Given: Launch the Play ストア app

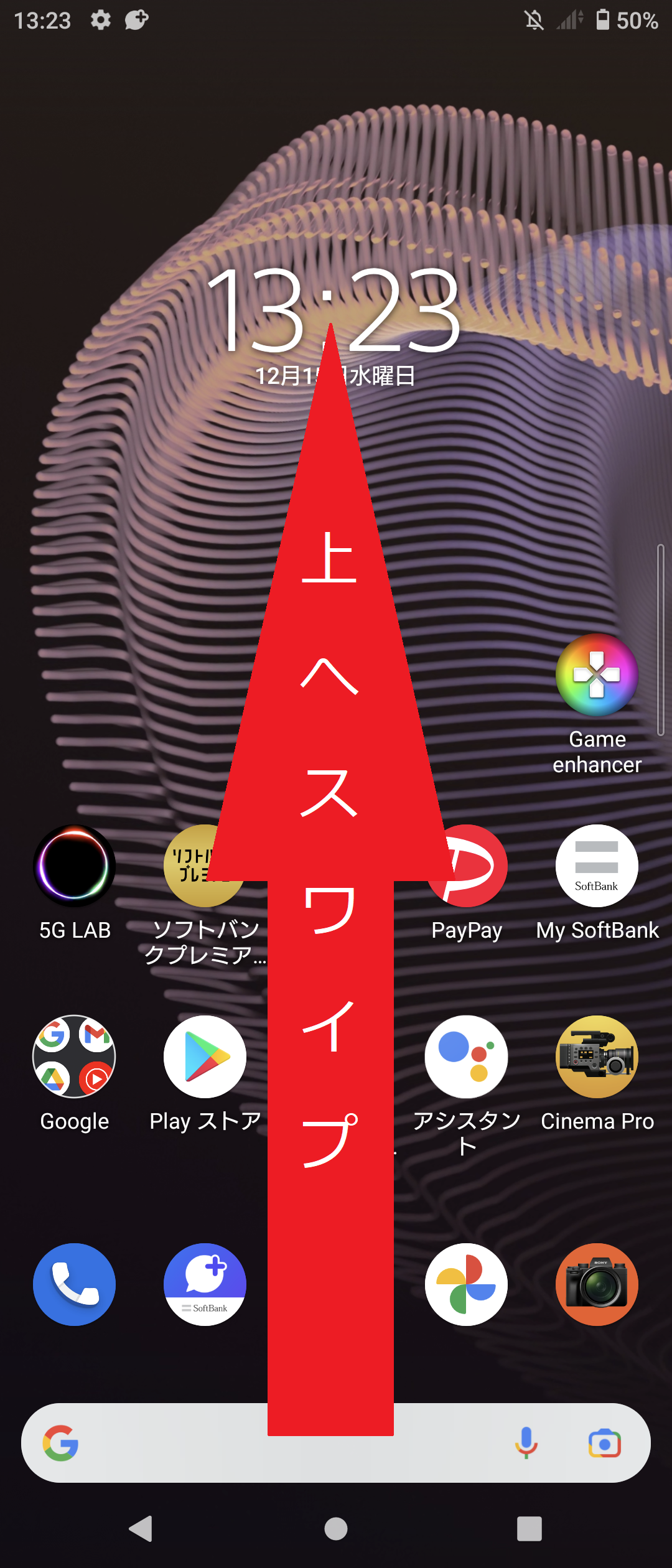Looking at the screenshot, I should click(x=204, y=1057).
